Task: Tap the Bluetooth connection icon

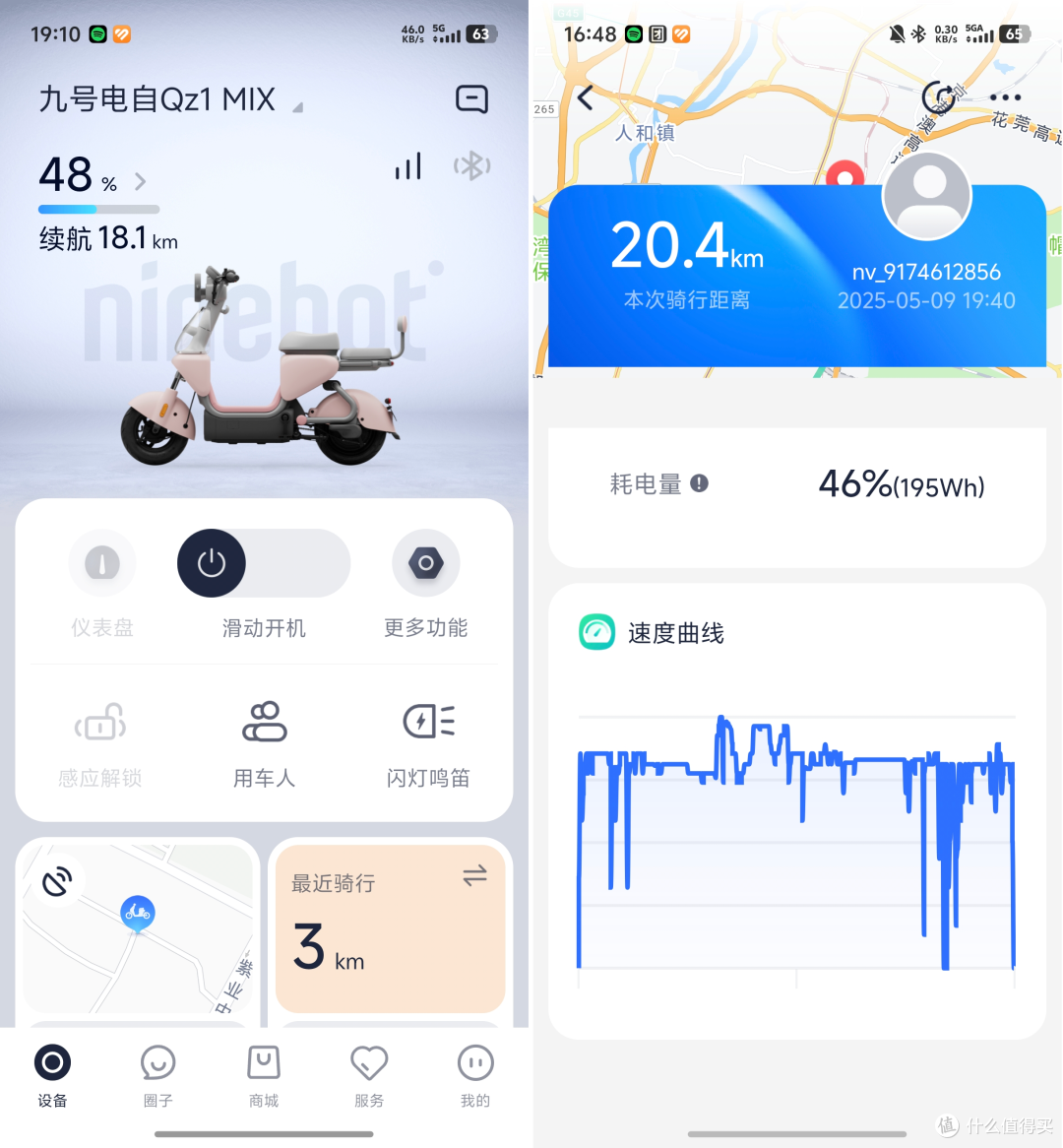Action: [470, 165]
